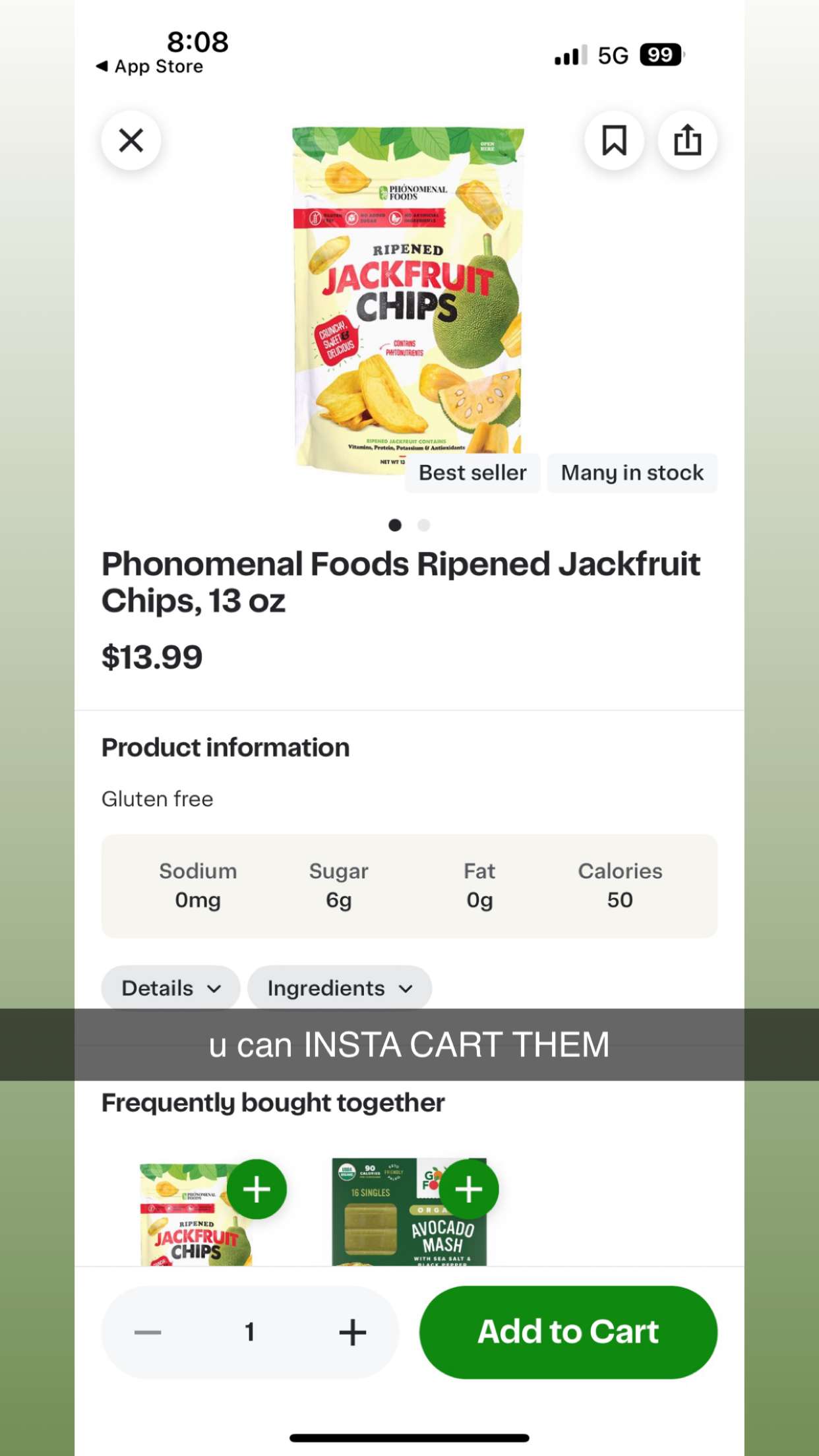Screen dimensions: 819x1456
Task: Tap the quantity field showing 1
Action: coord(249,1332)
